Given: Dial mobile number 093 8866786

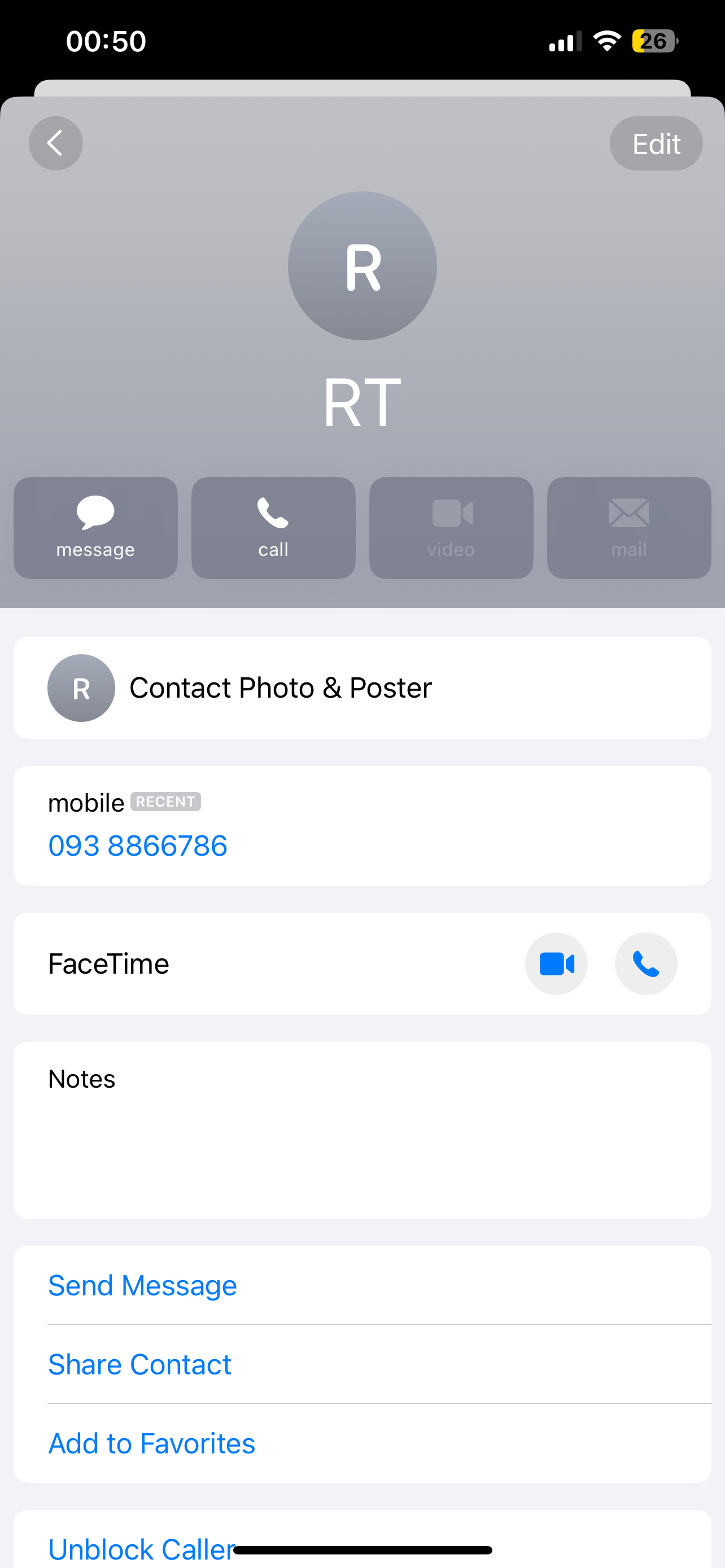Looking at the screenshot, I should pos(138,846).
